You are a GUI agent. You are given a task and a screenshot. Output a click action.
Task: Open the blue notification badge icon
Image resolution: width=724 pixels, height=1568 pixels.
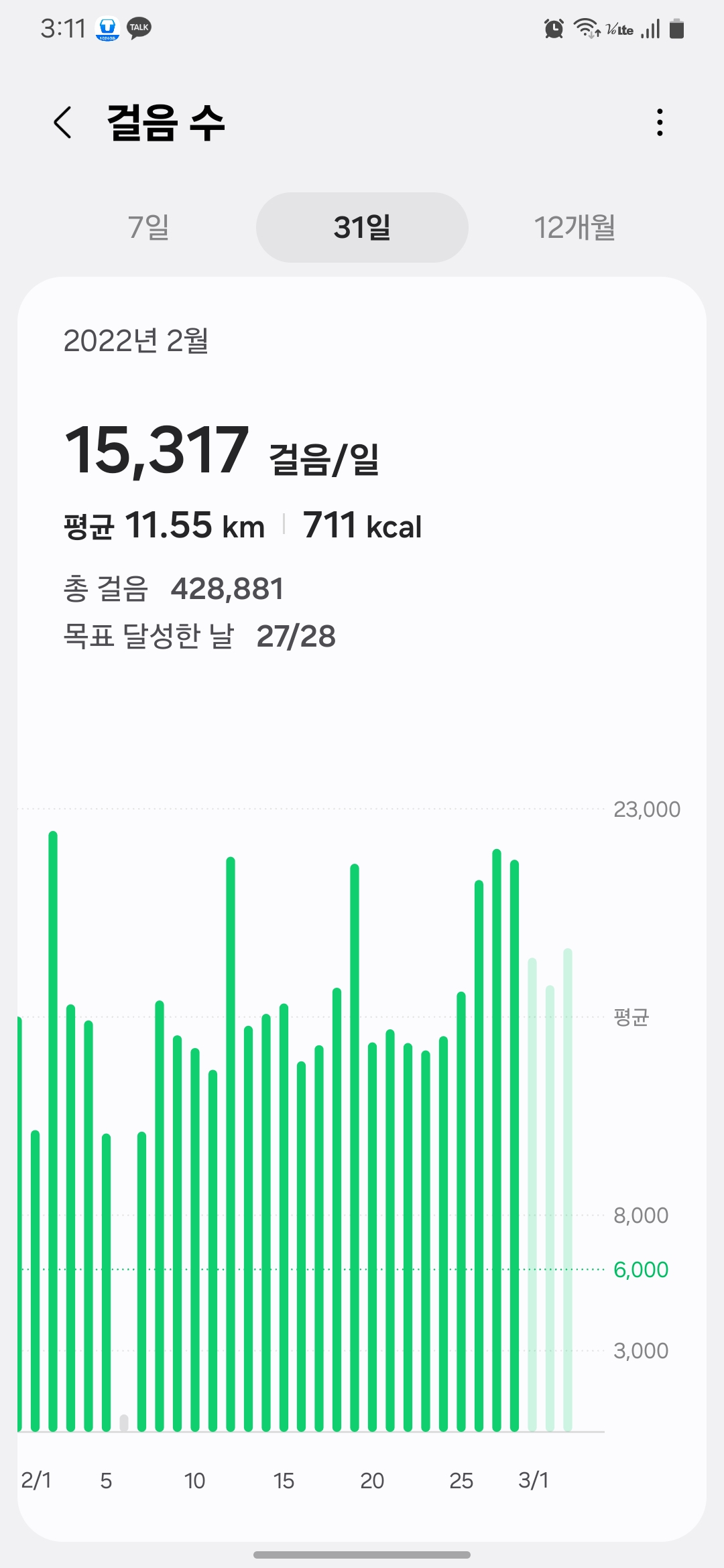107,28
